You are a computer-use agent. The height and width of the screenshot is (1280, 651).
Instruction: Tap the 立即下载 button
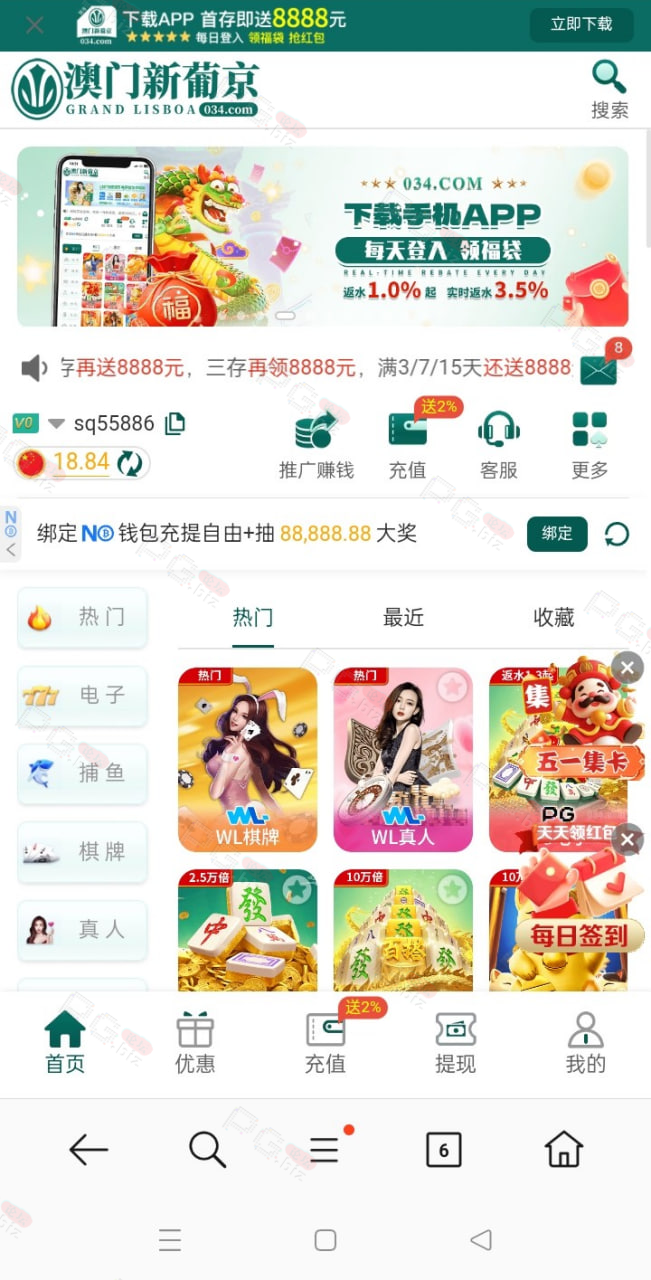(x=581, y=24)
